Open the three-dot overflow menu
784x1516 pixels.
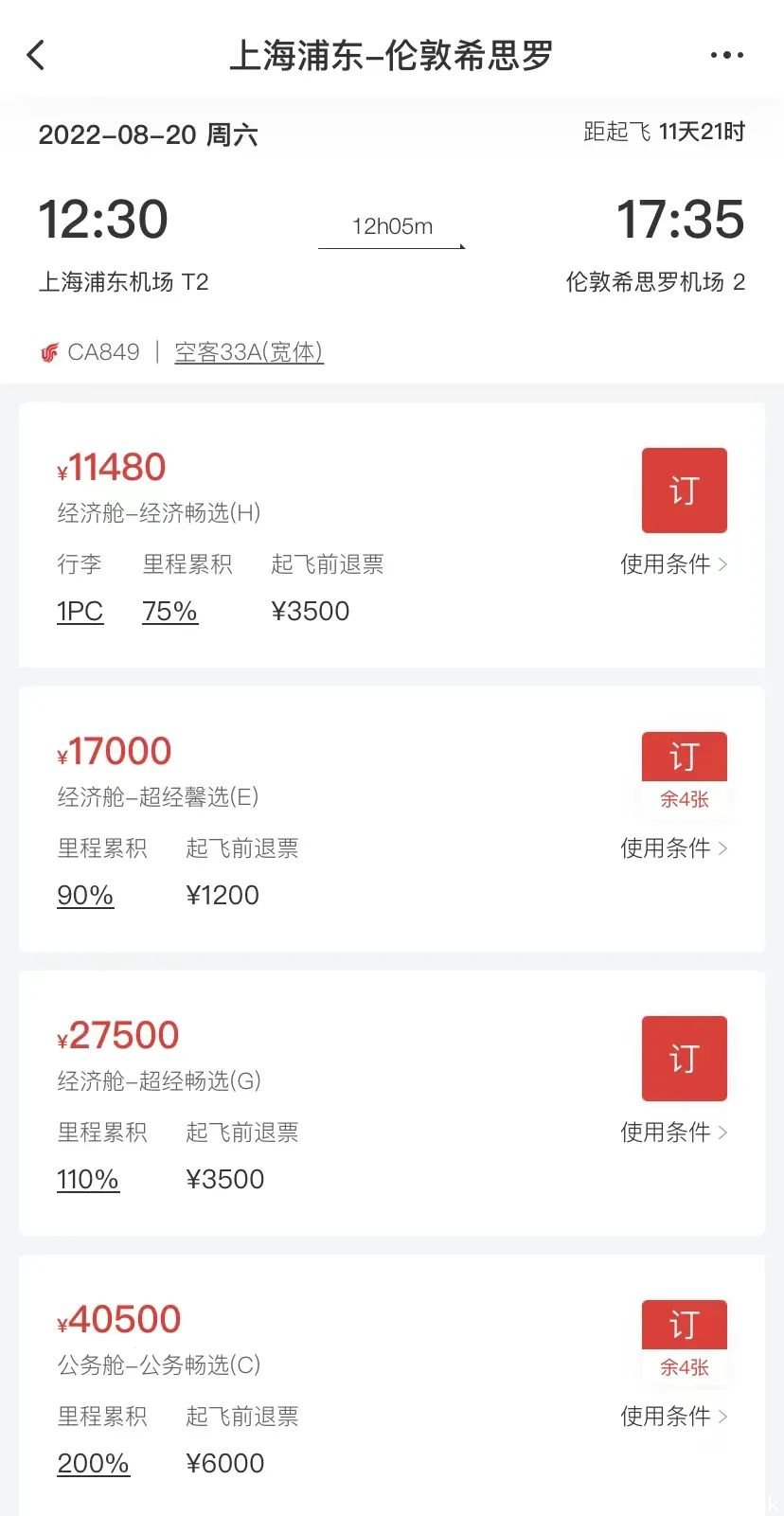point(726,55)
